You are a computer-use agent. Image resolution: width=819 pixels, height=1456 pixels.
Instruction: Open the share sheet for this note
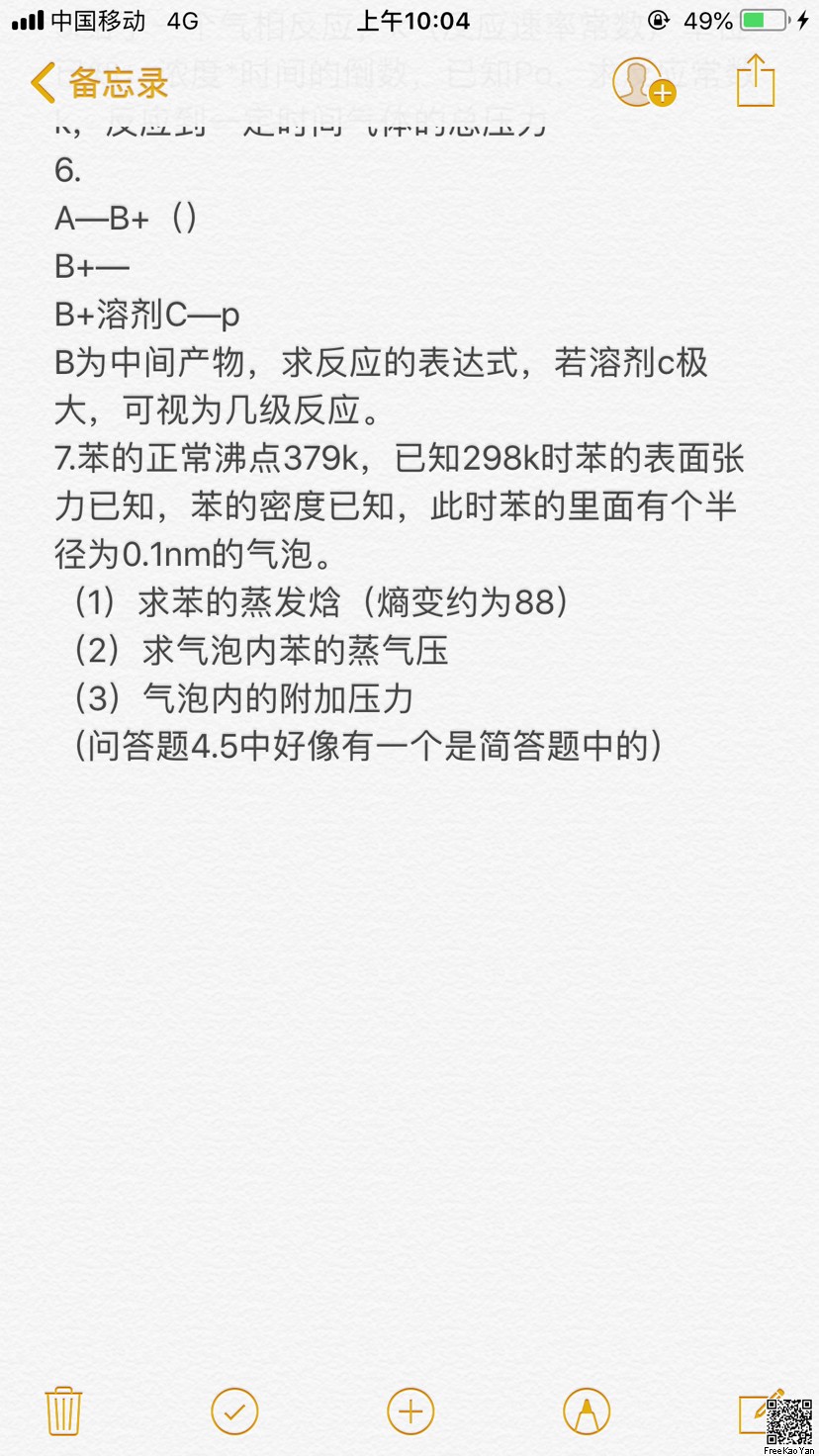[x=756, y=81]
